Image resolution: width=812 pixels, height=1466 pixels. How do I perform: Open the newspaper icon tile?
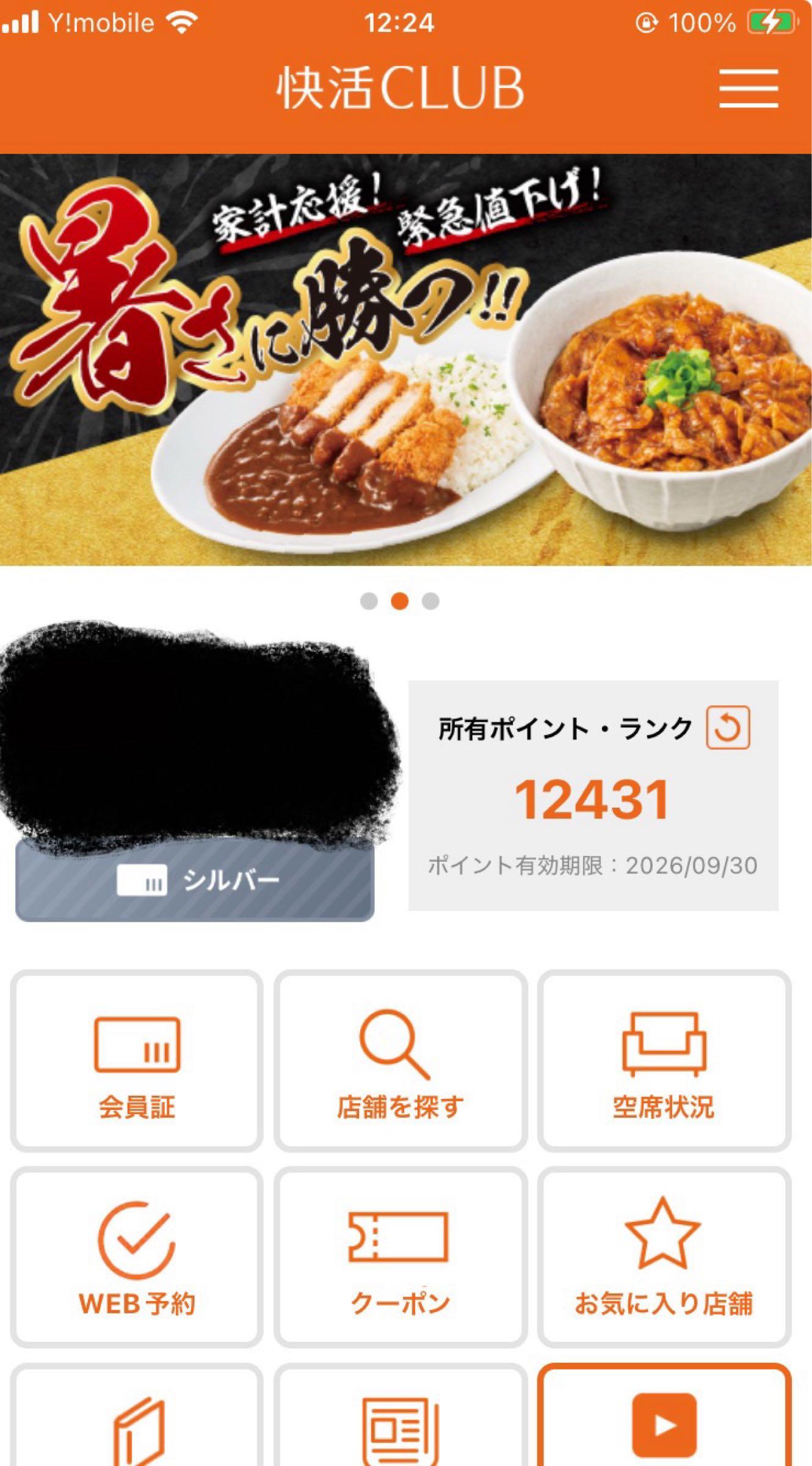401,1423
